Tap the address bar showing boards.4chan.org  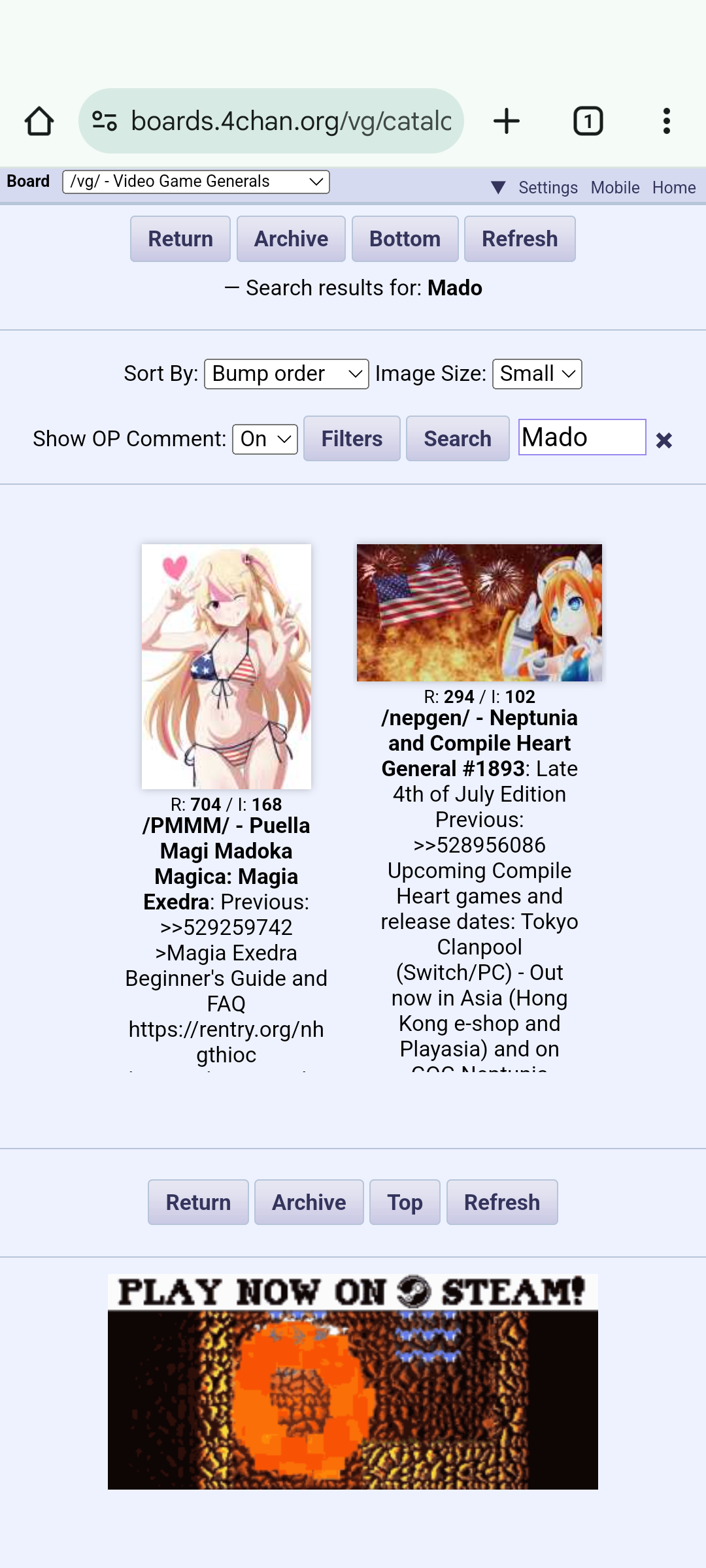(271, 121)
